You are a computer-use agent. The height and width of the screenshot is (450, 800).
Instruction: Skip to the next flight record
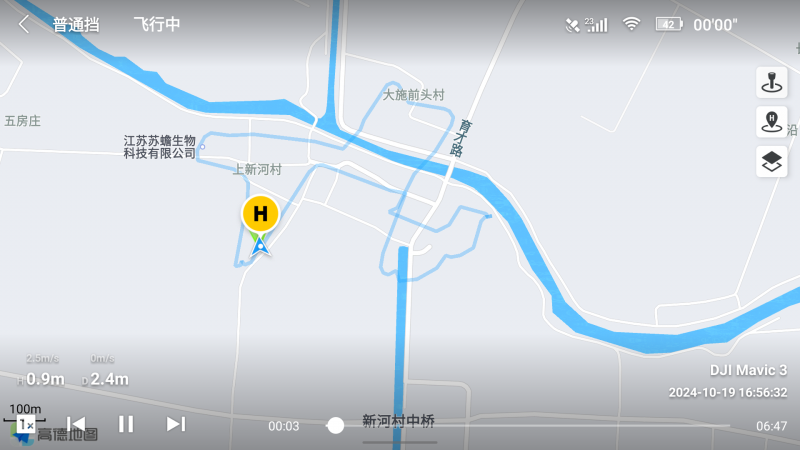pos(176,424)
